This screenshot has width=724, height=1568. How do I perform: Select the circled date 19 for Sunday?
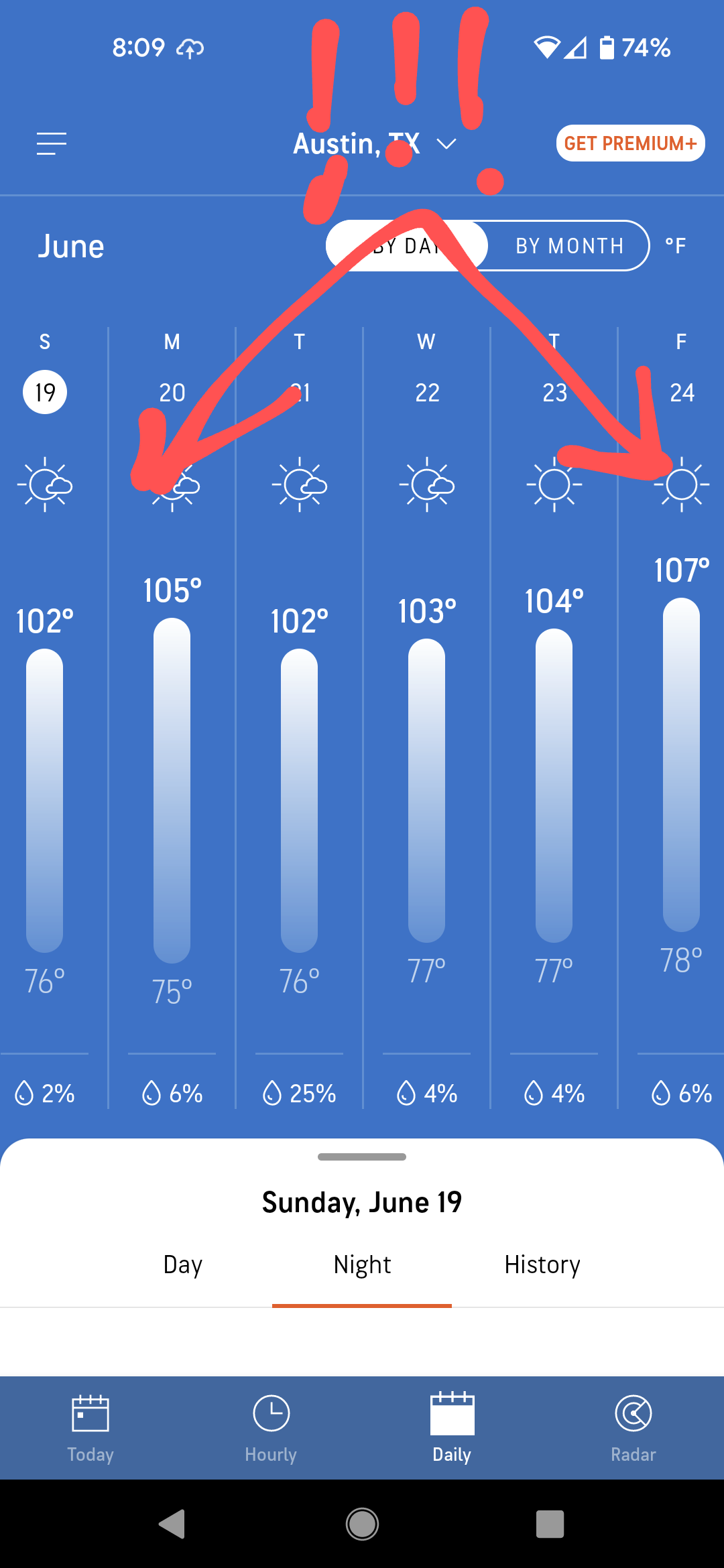(44, 393)
